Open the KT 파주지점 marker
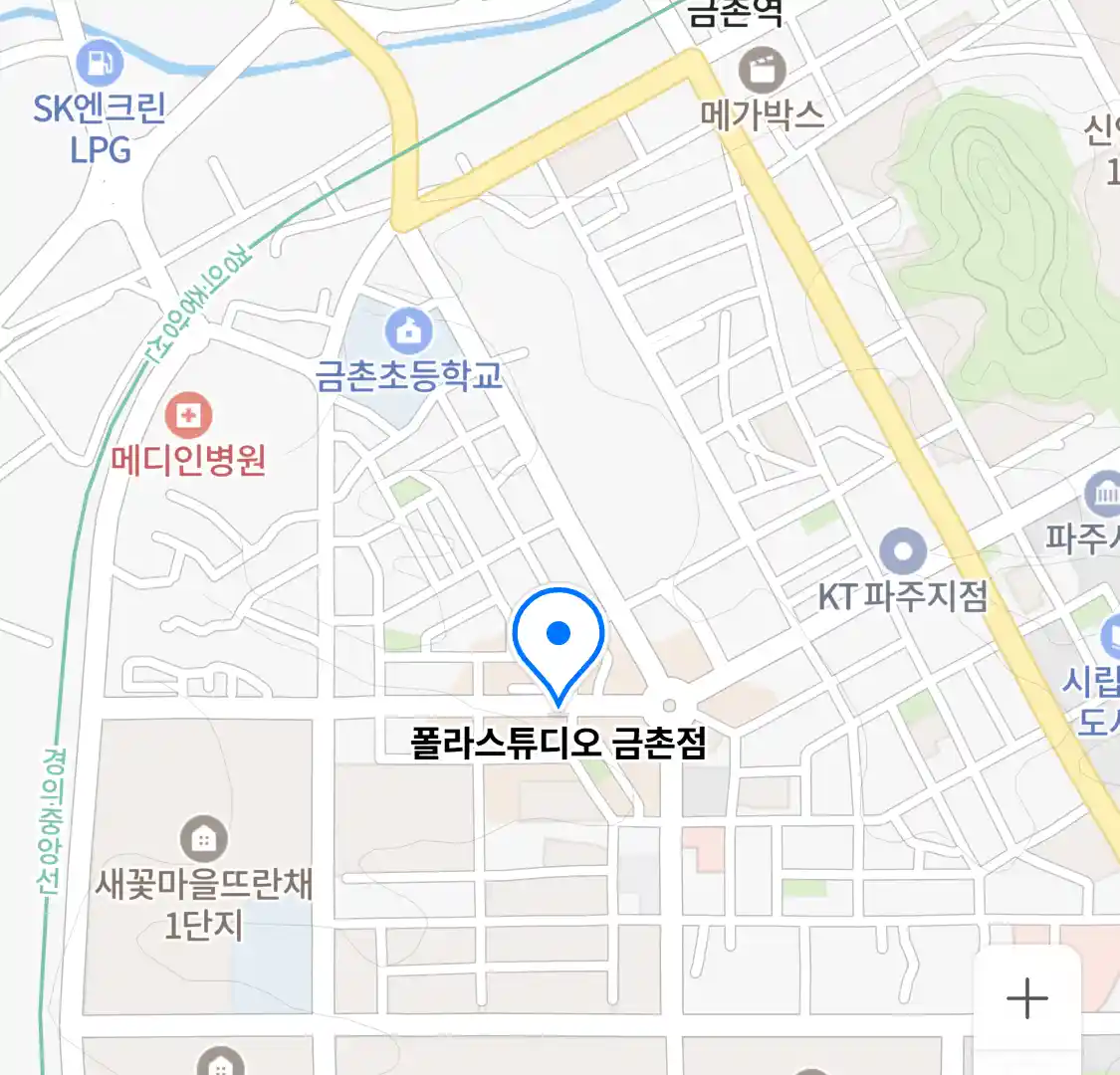Screen dimensions: 1120x1075 903,551
